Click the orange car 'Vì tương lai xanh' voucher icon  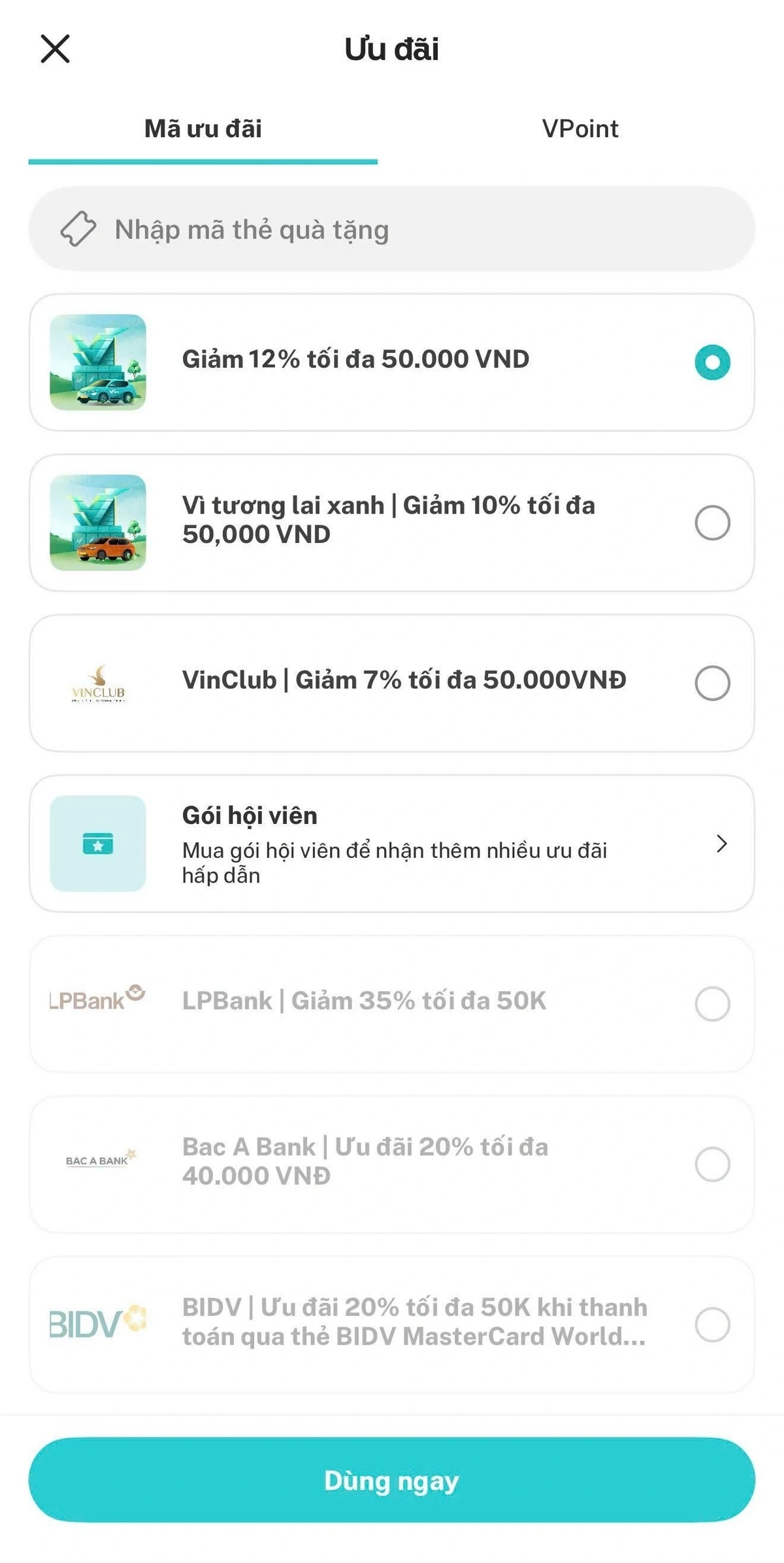coord(98,519)
